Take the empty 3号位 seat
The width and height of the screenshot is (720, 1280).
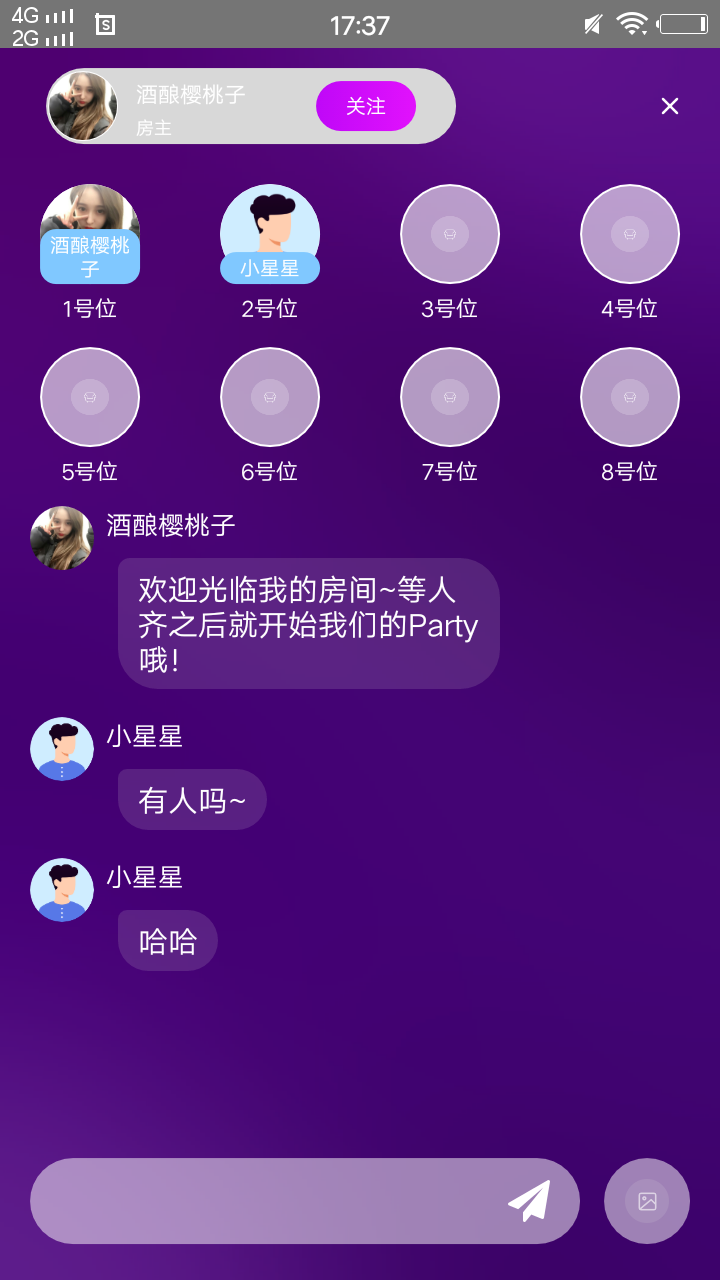tap(450, 233)
